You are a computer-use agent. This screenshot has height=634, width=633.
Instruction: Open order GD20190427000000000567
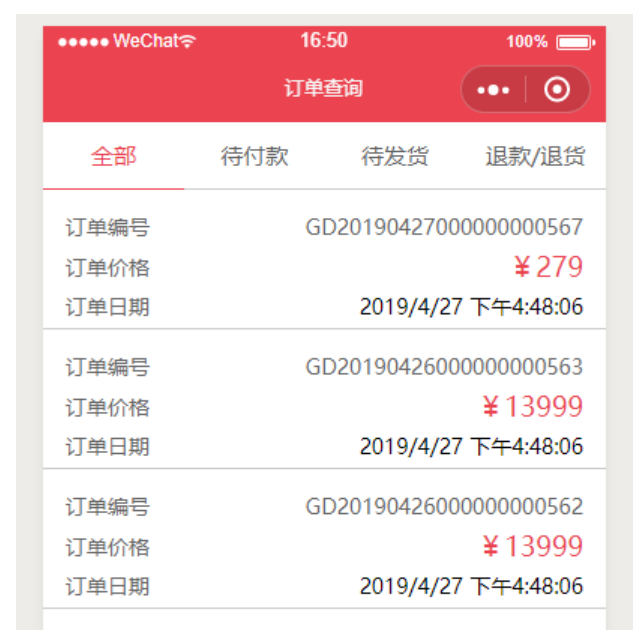[324, 267]
